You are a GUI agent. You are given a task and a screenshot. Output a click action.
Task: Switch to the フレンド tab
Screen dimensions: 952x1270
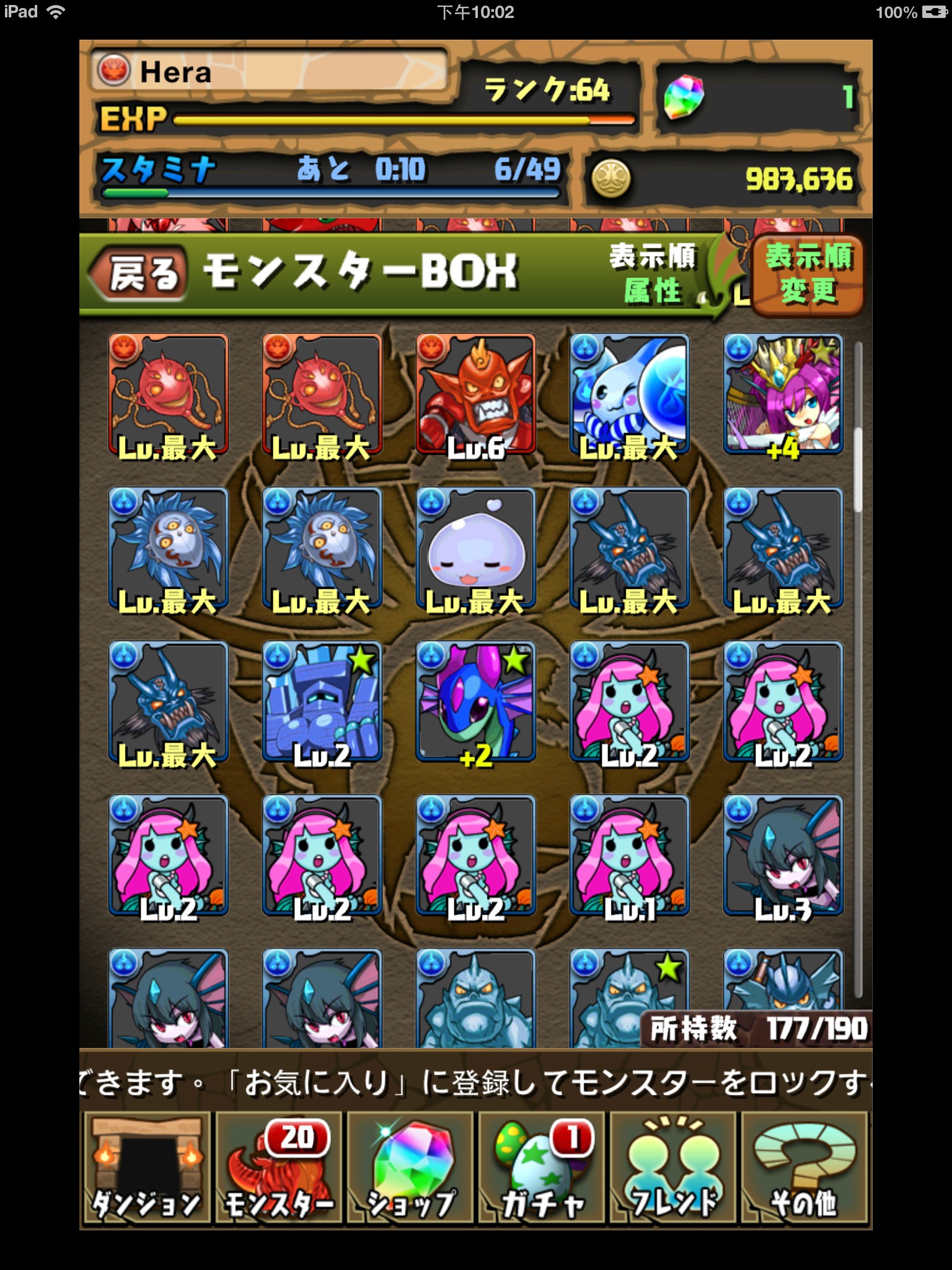pos(673,1168)
